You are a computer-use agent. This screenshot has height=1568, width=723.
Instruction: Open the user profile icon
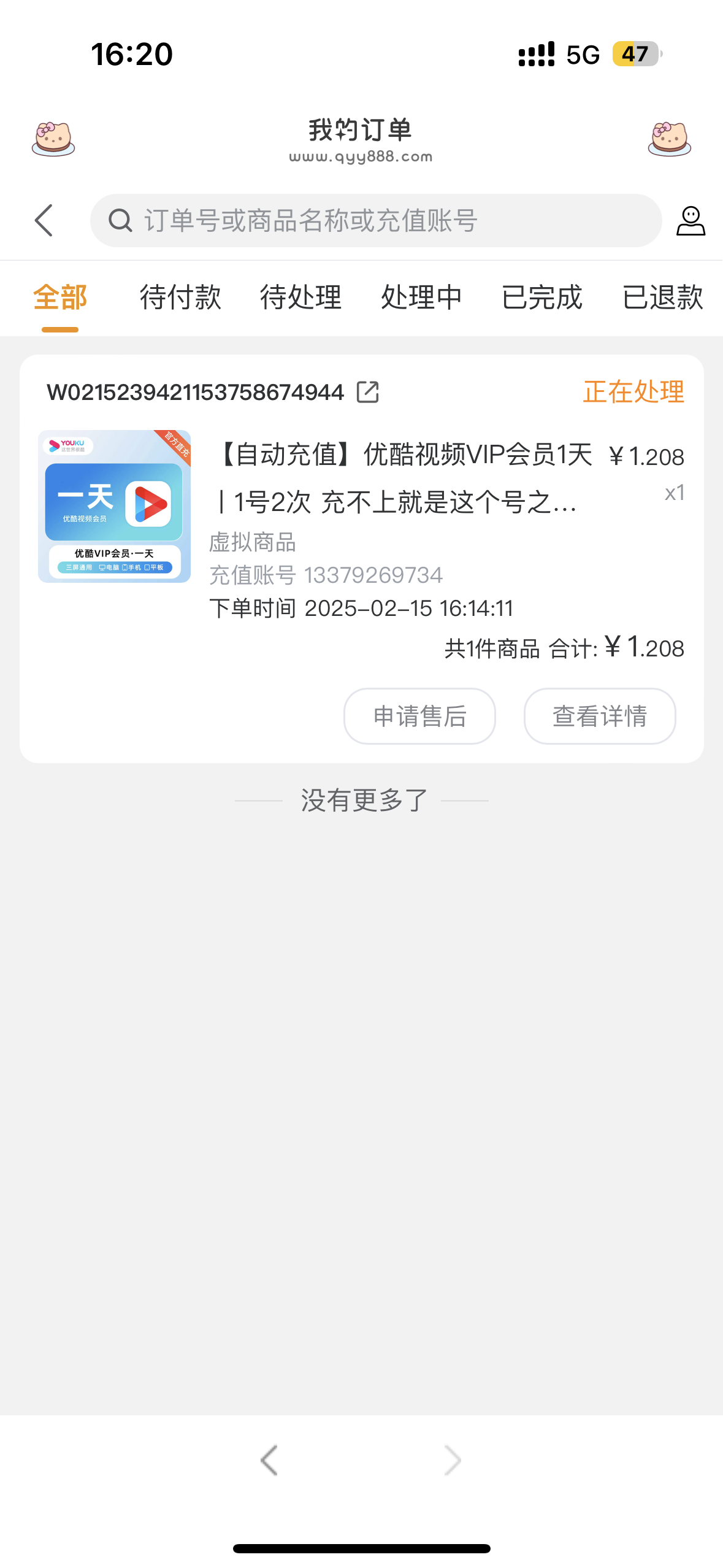(x=690, y=221)
